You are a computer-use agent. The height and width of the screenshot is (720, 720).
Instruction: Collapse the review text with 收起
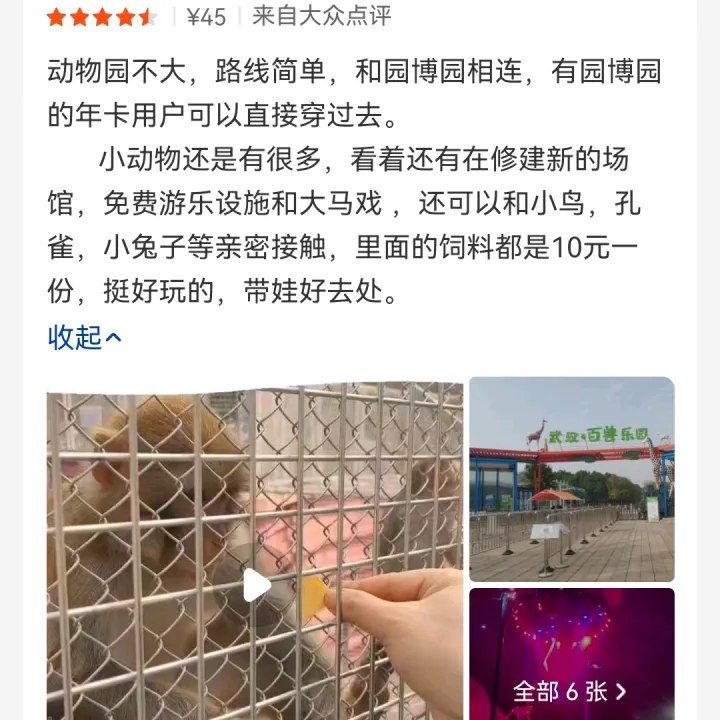pos(84,338)
